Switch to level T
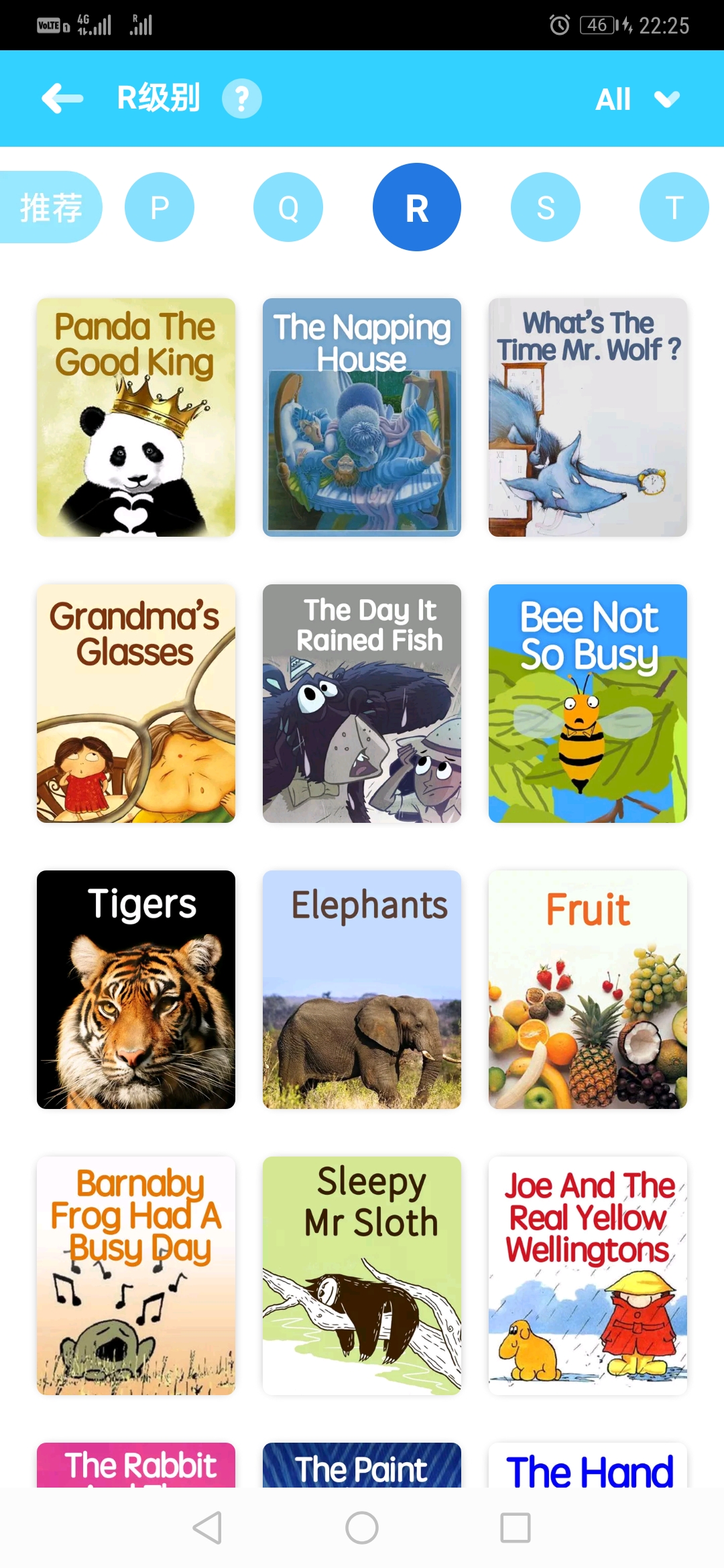This screenshot has height=1568, width=724. click(x=674, y=207)
